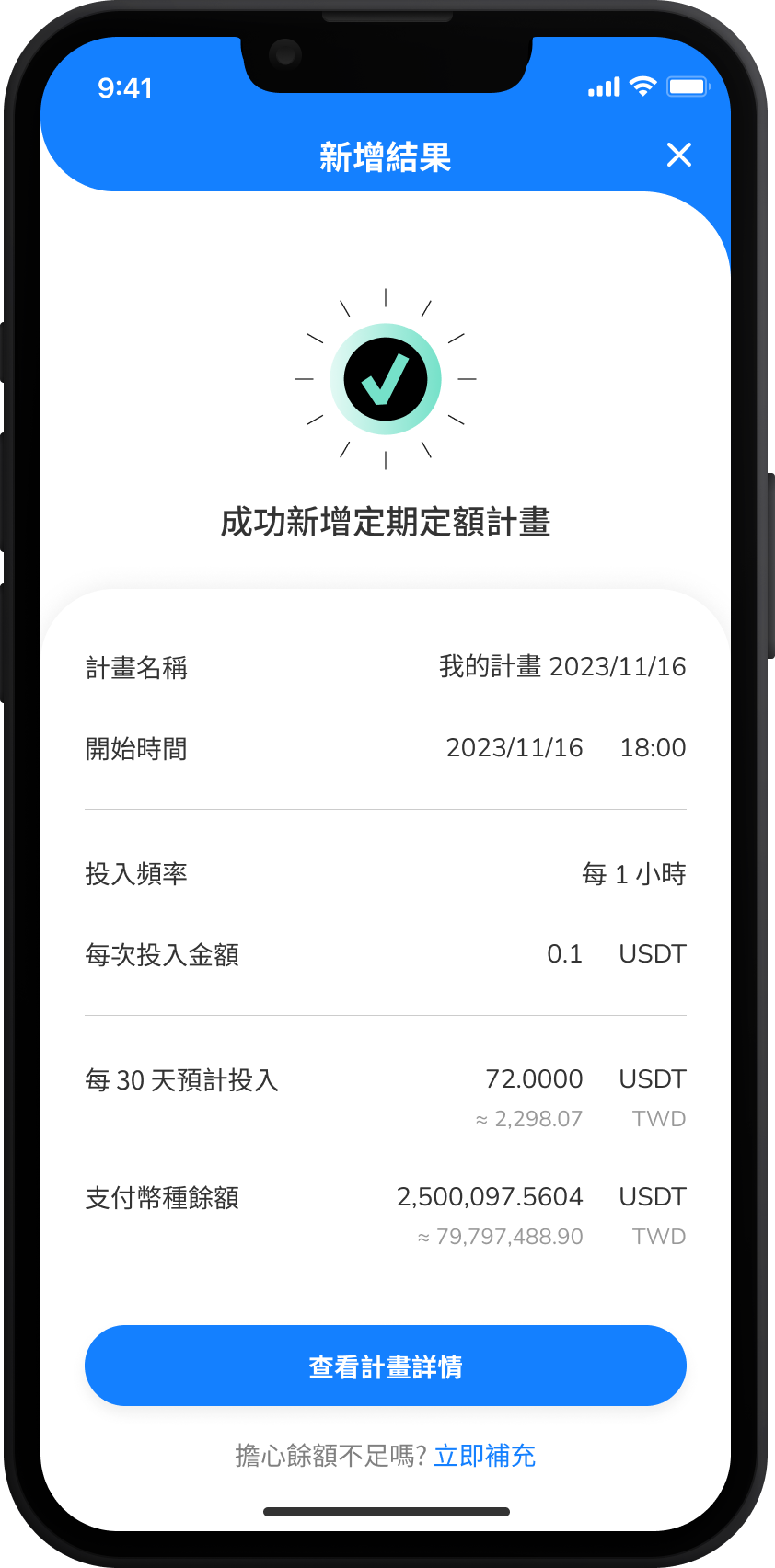Tap the battery indicator icon
This screenshot has width=775, height=1568.
(x=688, y=86)
